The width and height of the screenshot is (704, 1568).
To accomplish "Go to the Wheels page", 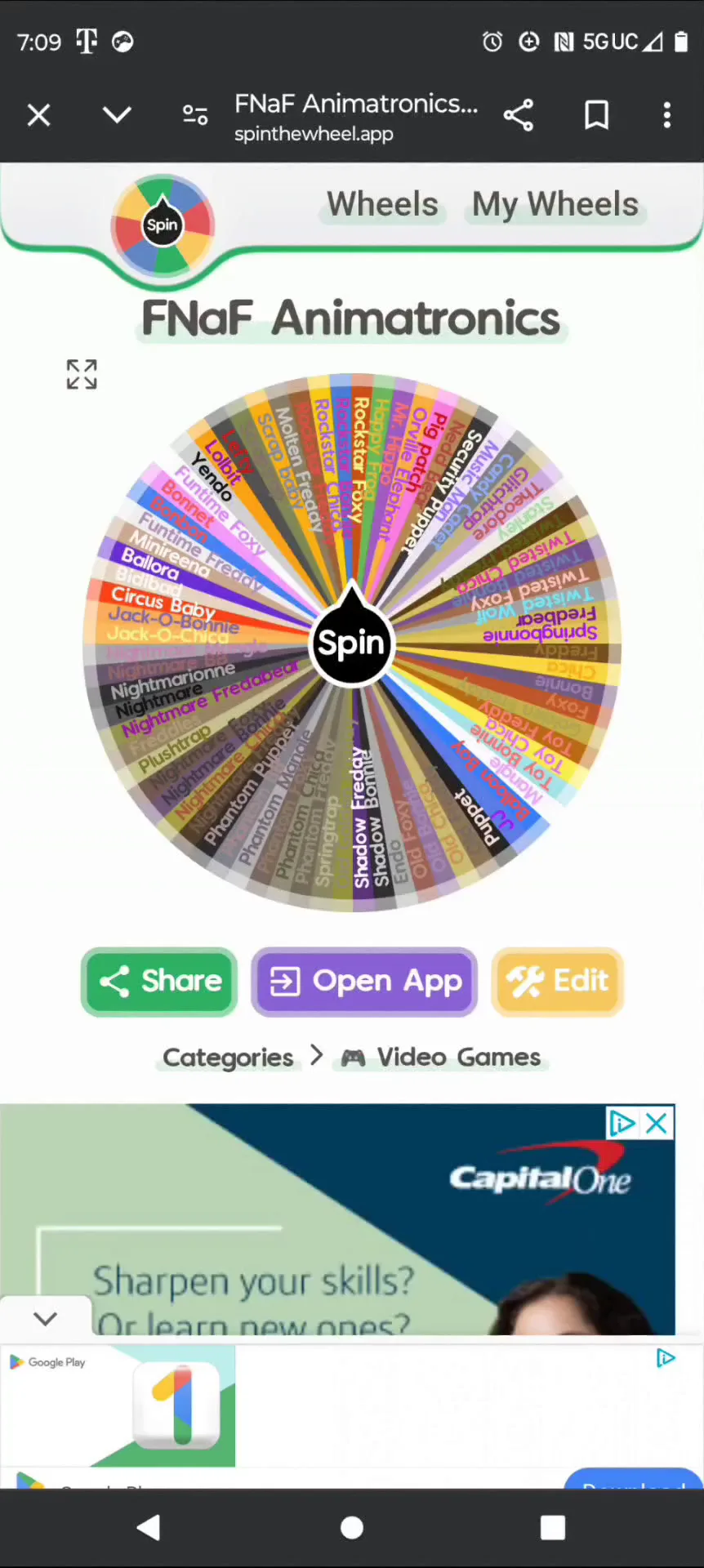I will pyautogui.click(x=382, y=204).
